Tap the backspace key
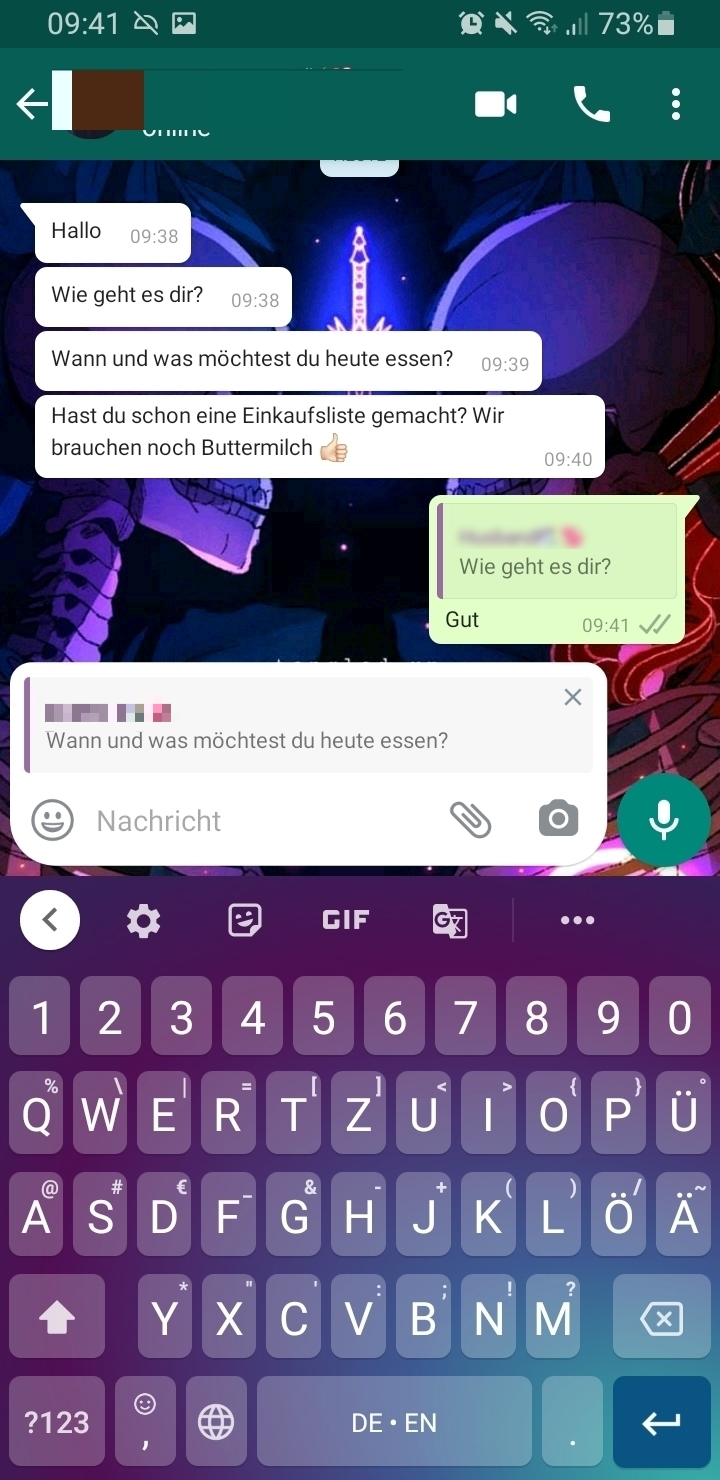This screenshot has height=1480, width=720. (661, 1319)
